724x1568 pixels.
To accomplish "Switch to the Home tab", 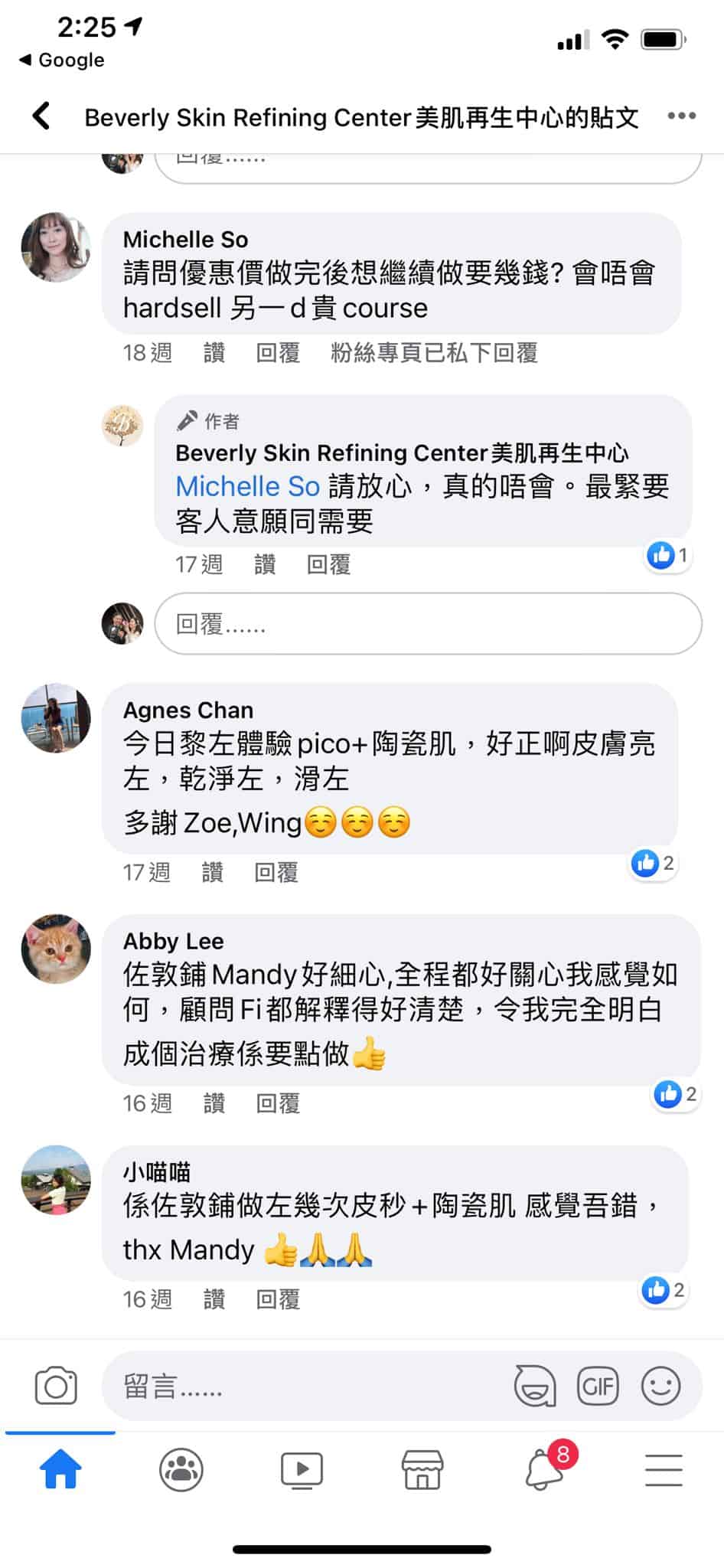I will (60, 1469).
